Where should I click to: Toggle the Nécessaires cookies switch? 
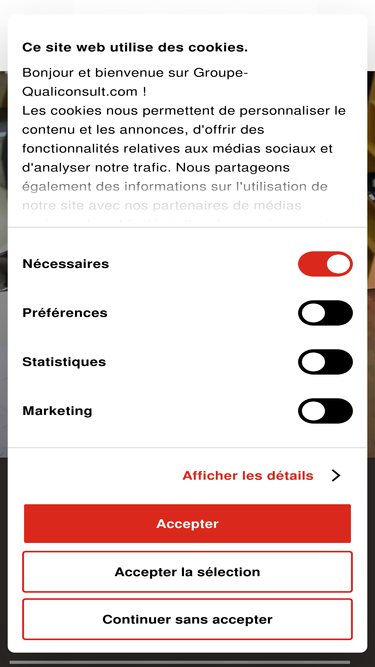click(325, 264)
